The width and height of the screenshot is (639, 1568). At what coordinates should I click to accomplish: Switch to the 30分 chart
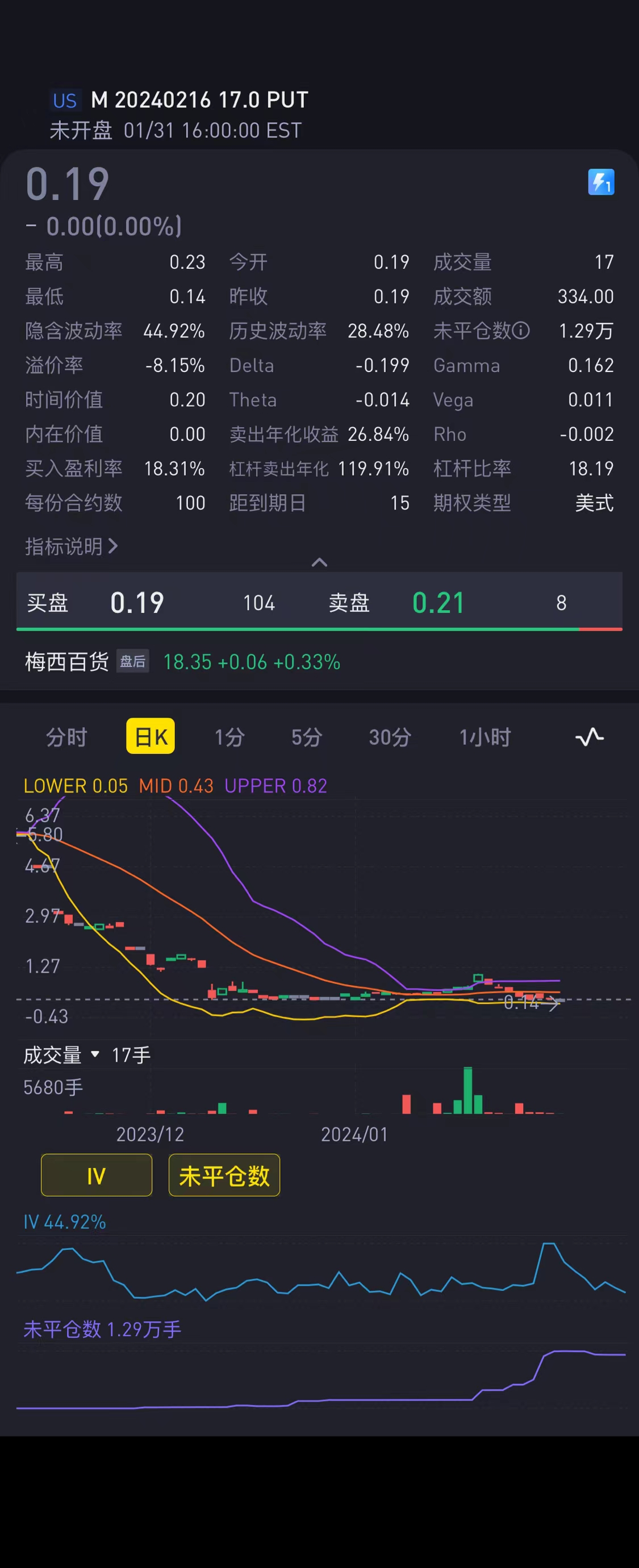[x=390, y=737]
